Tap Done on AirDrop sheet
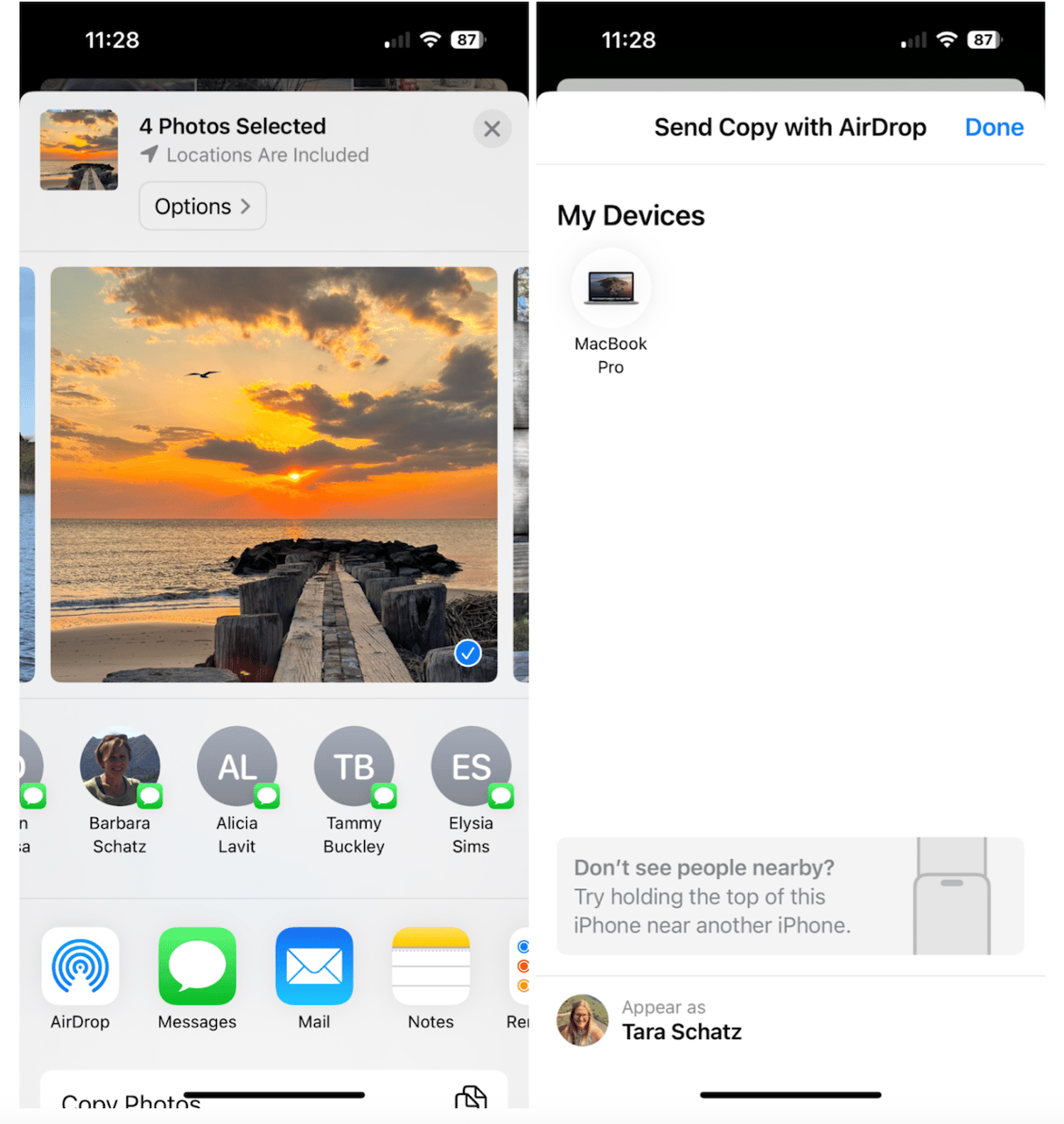 [x=993, y=128]
